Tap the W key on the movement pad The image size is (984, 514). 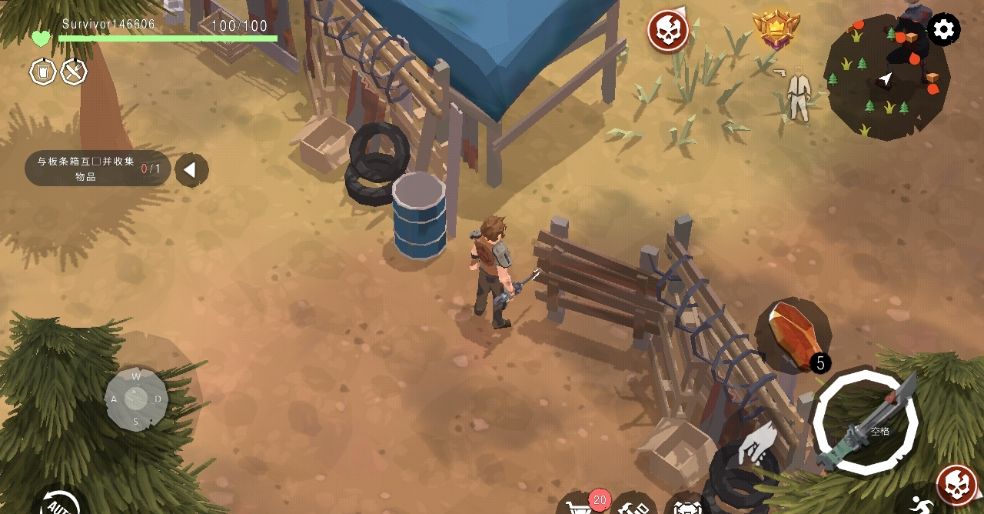pos(135,377)
